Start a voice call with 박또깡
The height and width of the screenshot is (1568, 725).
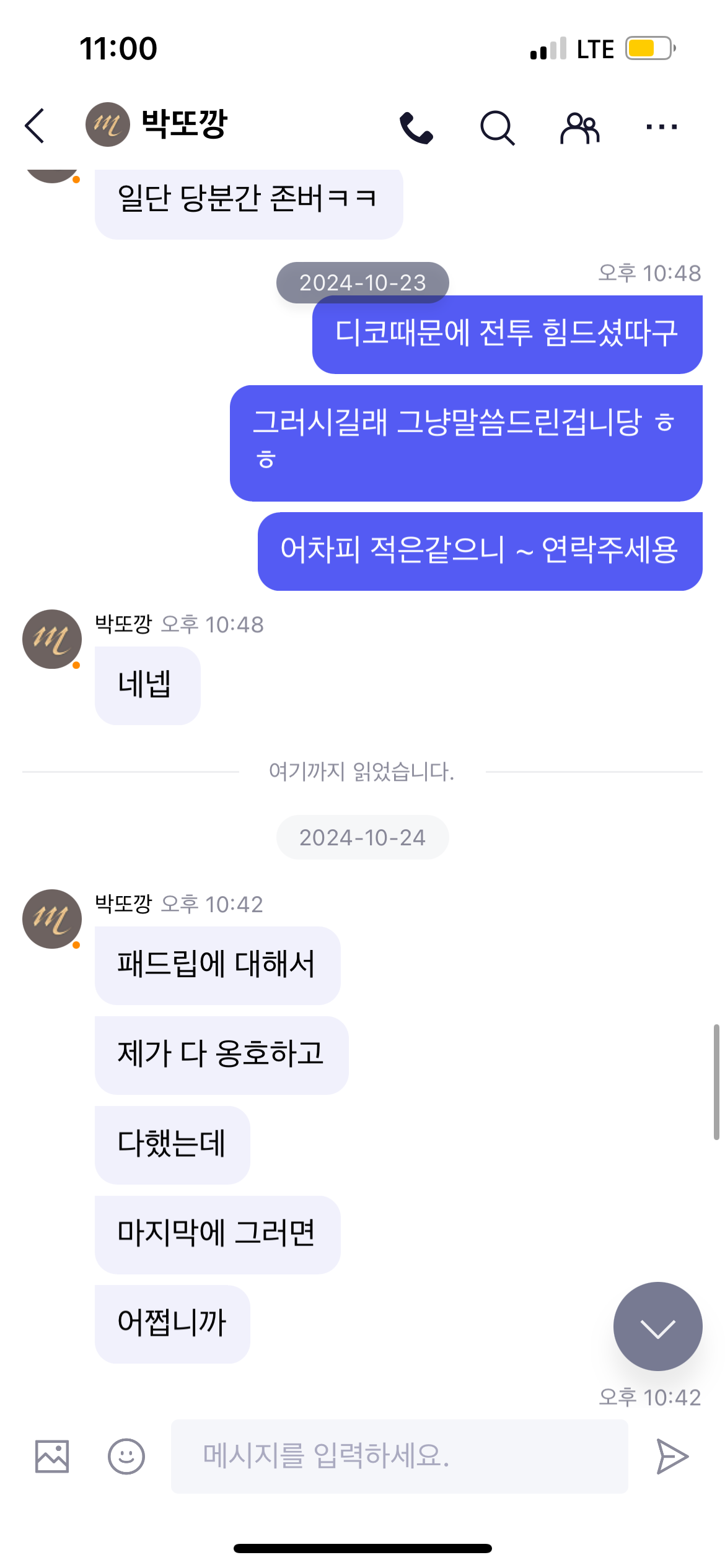(416, 127)
